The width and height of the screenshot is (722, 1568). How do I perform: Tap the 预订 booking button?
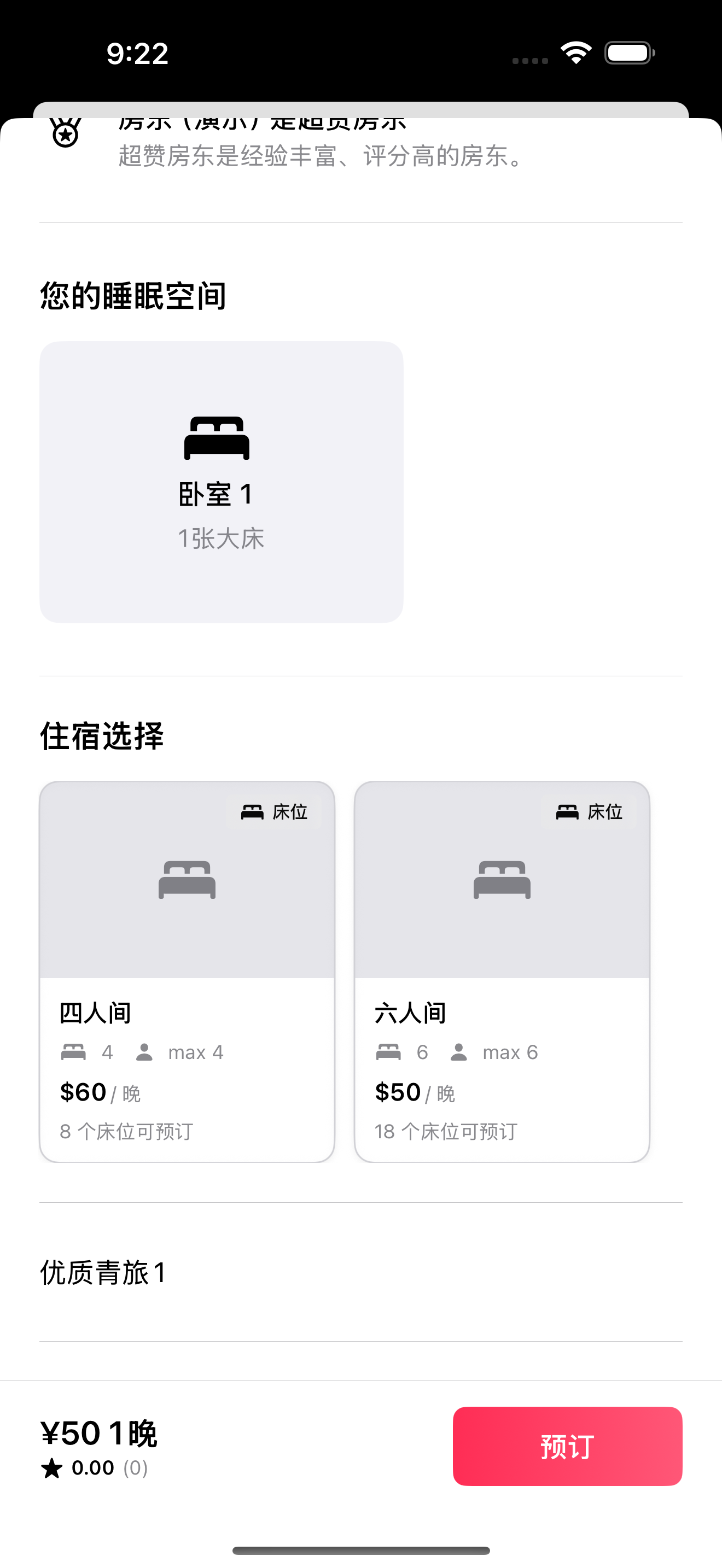567,1446
